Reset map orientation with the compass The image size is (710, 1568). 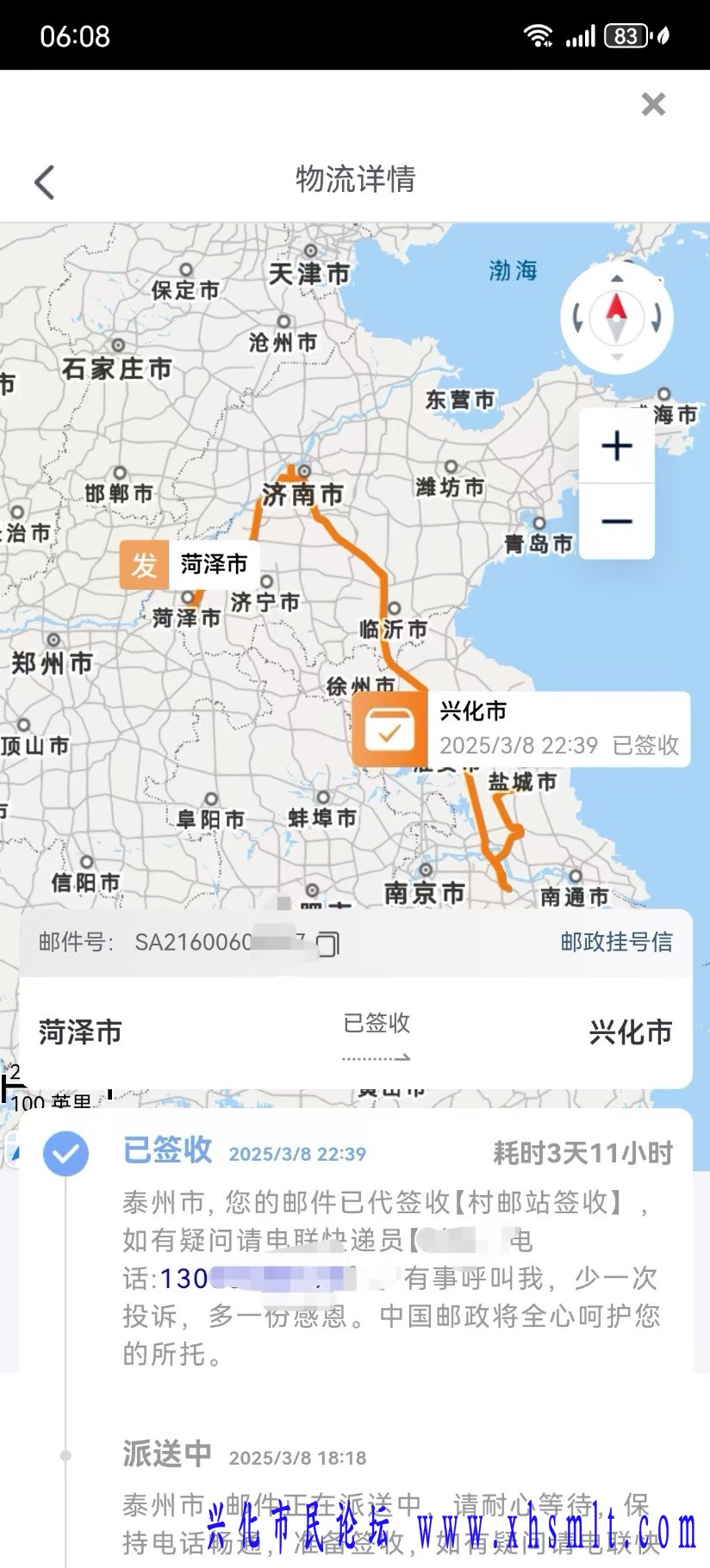click(616, 318)
